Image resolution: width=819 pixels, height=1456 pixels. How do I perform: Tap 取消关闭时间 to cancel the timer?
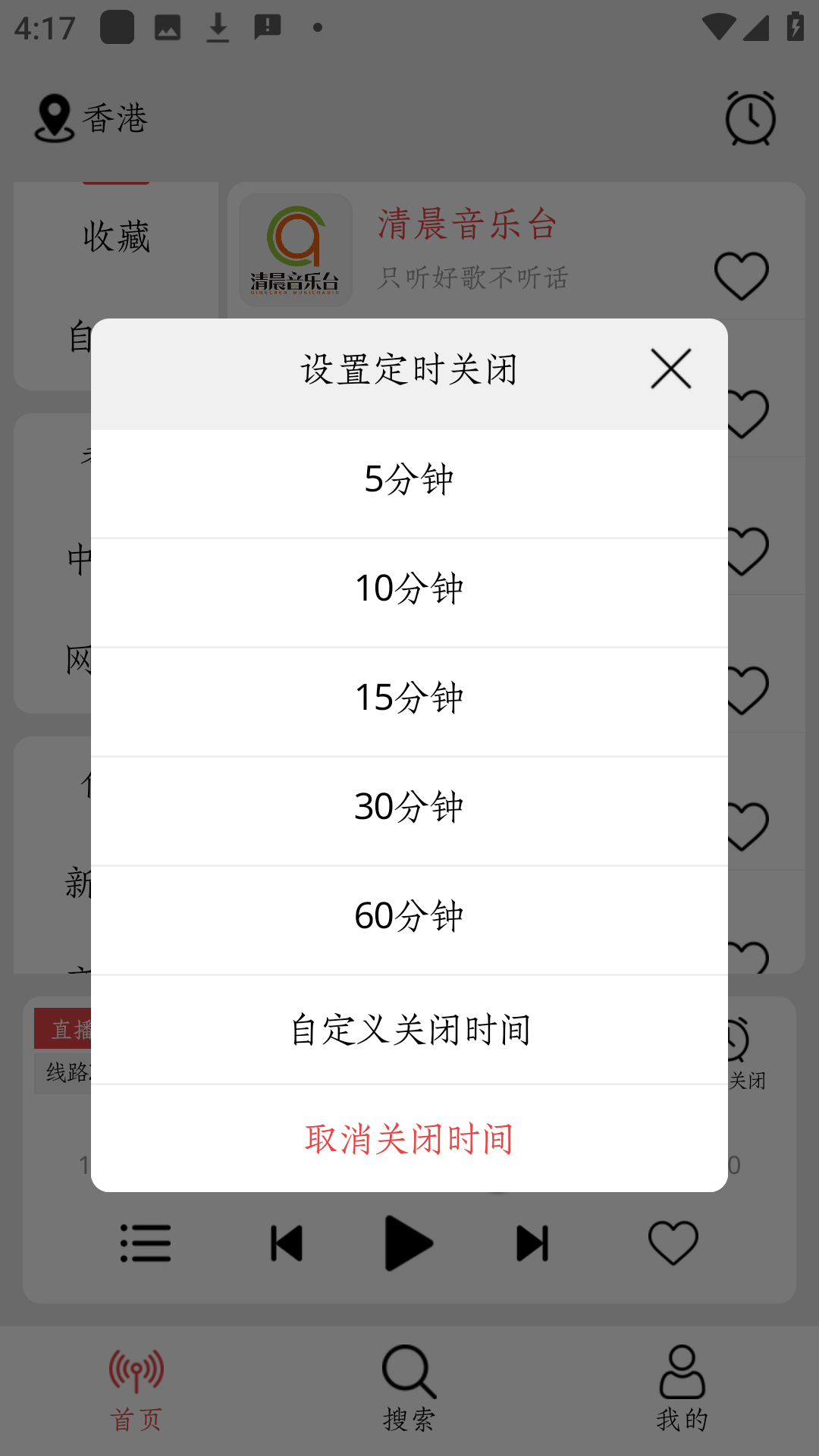(x=409, y=1137)
